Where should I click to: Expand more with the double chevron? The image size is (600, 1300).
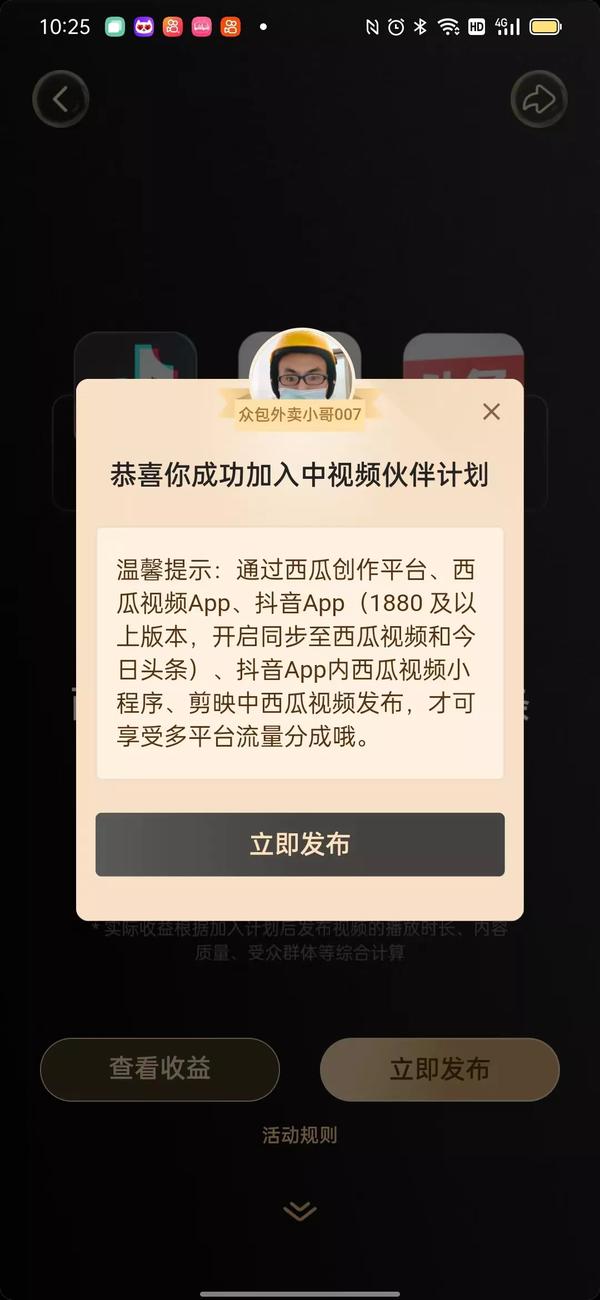coord(300,1211)
